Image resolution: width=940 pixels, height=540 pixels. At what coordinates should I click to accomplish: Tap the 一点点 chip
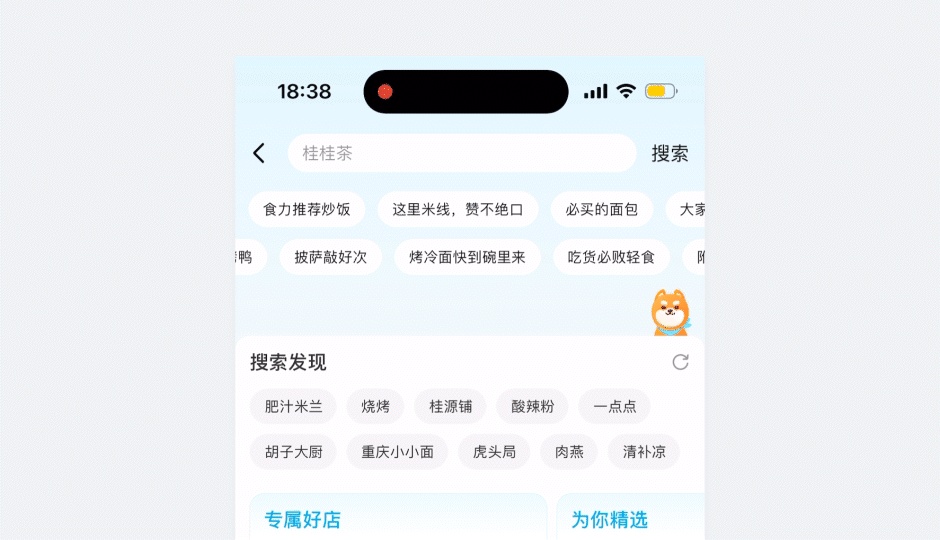[614, 406]
